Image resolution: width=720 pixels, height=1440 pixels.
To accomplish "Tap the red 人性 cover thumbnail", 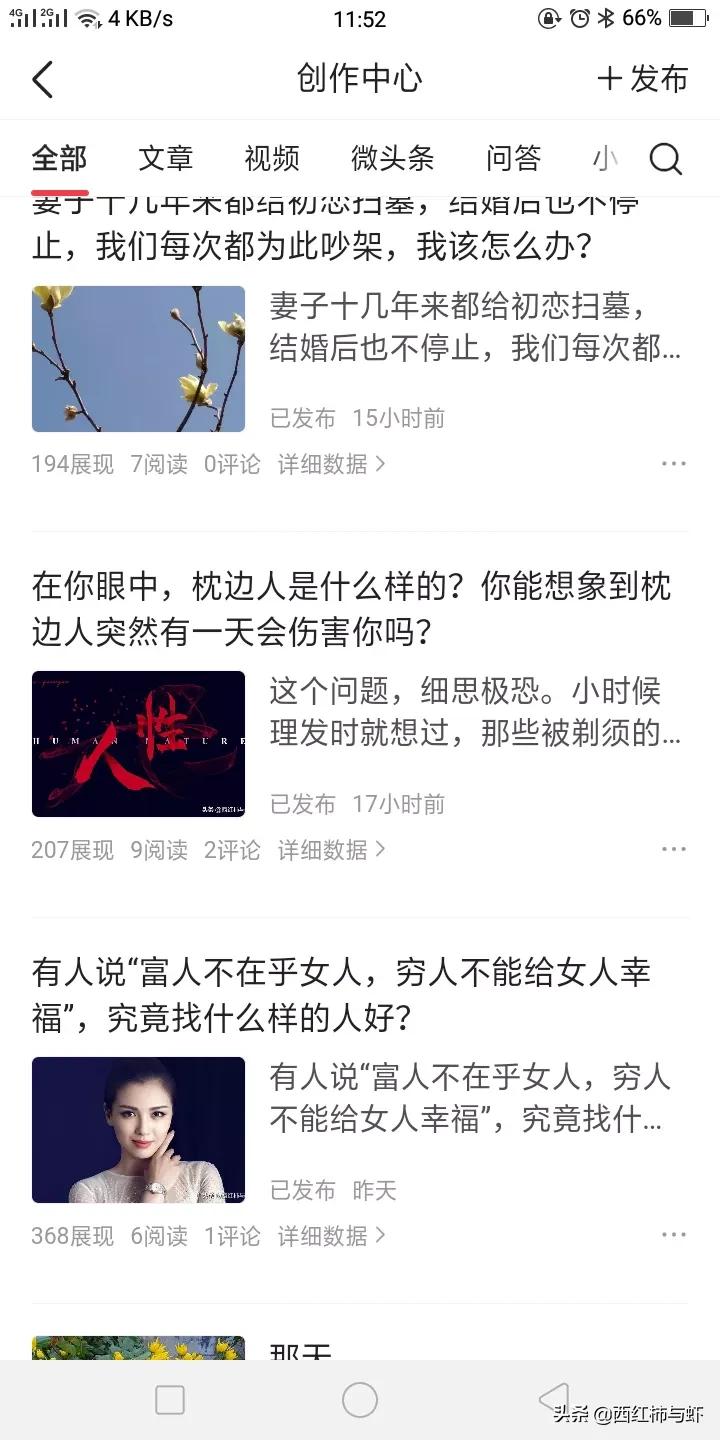I will [x=138, y=744].
